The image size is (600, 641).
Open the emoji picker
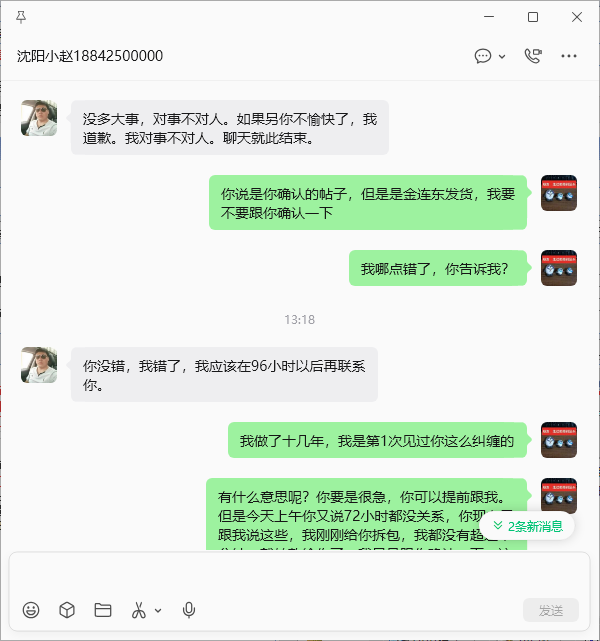tap(31, 610)
